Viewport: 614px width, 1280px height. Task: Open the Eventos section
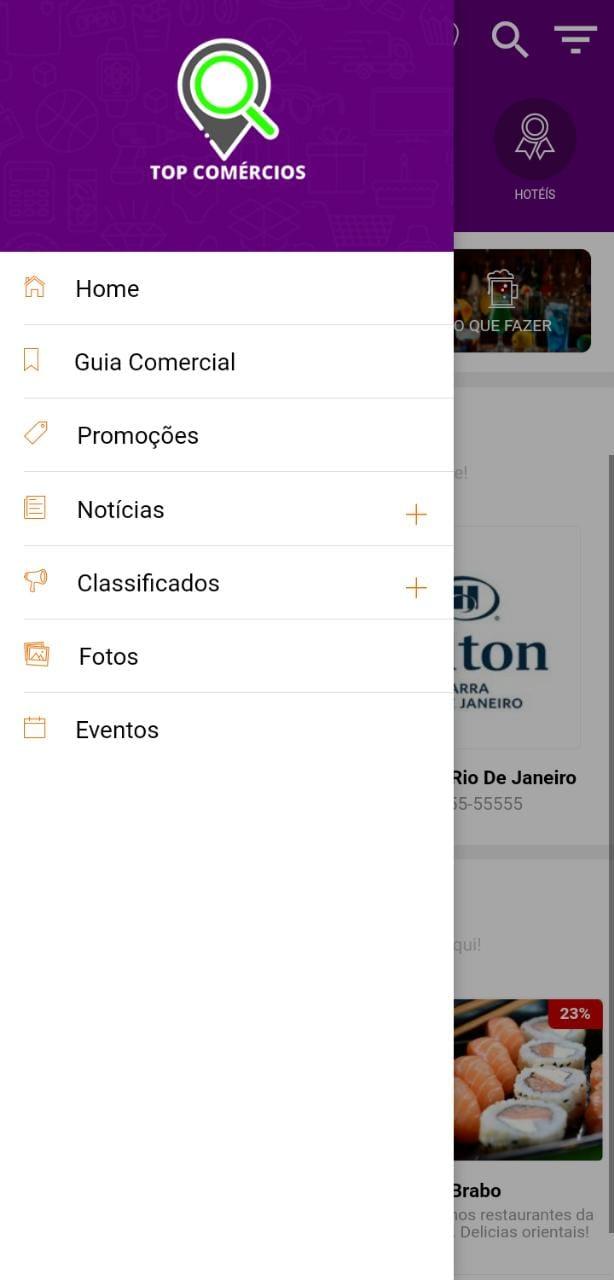tap(227, 729)
